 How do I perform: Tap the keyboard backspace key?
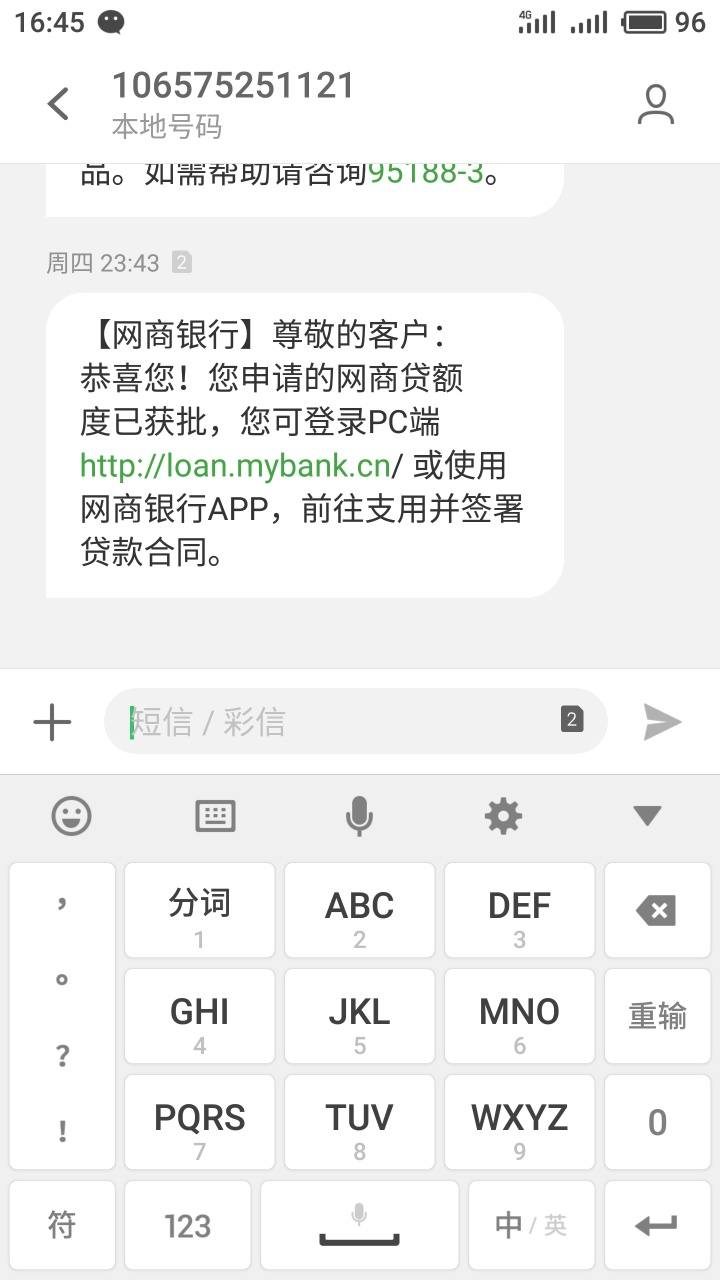pyautogui.click(x=656, y=910)
